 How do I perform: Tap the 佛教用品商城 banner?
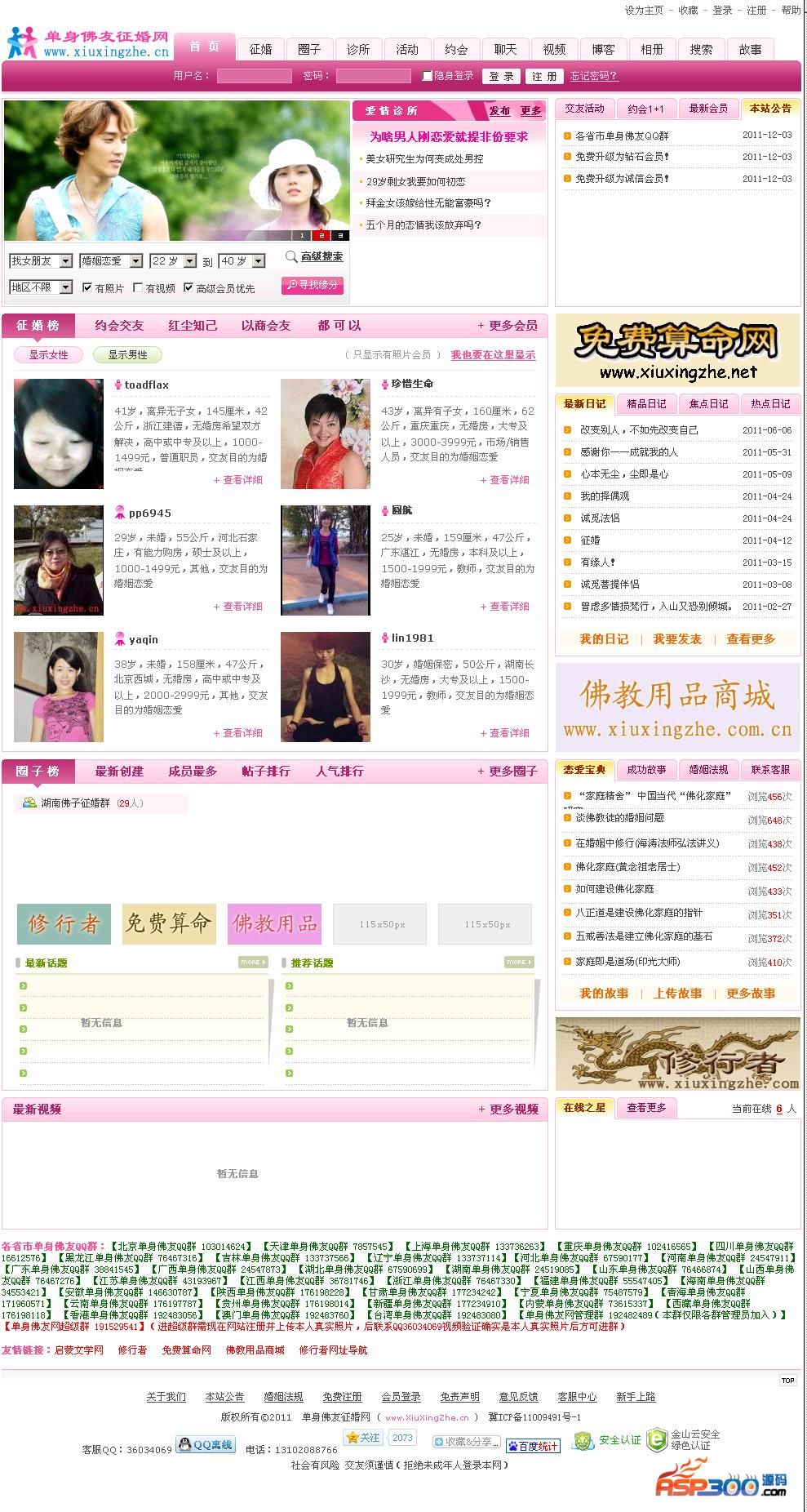pos(677,707)
